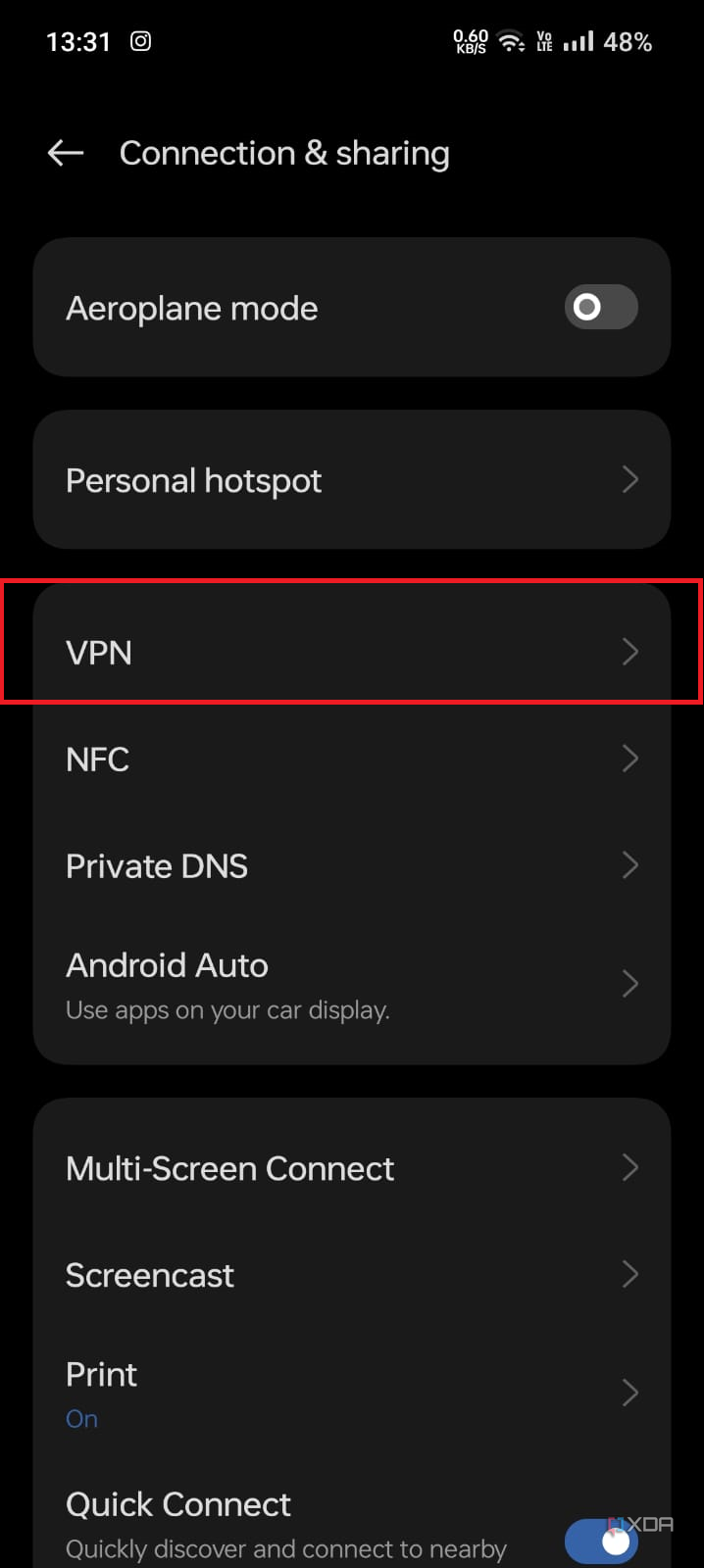
Task: Open Multi-Screen Connect
Action: tap(352, 1168)
